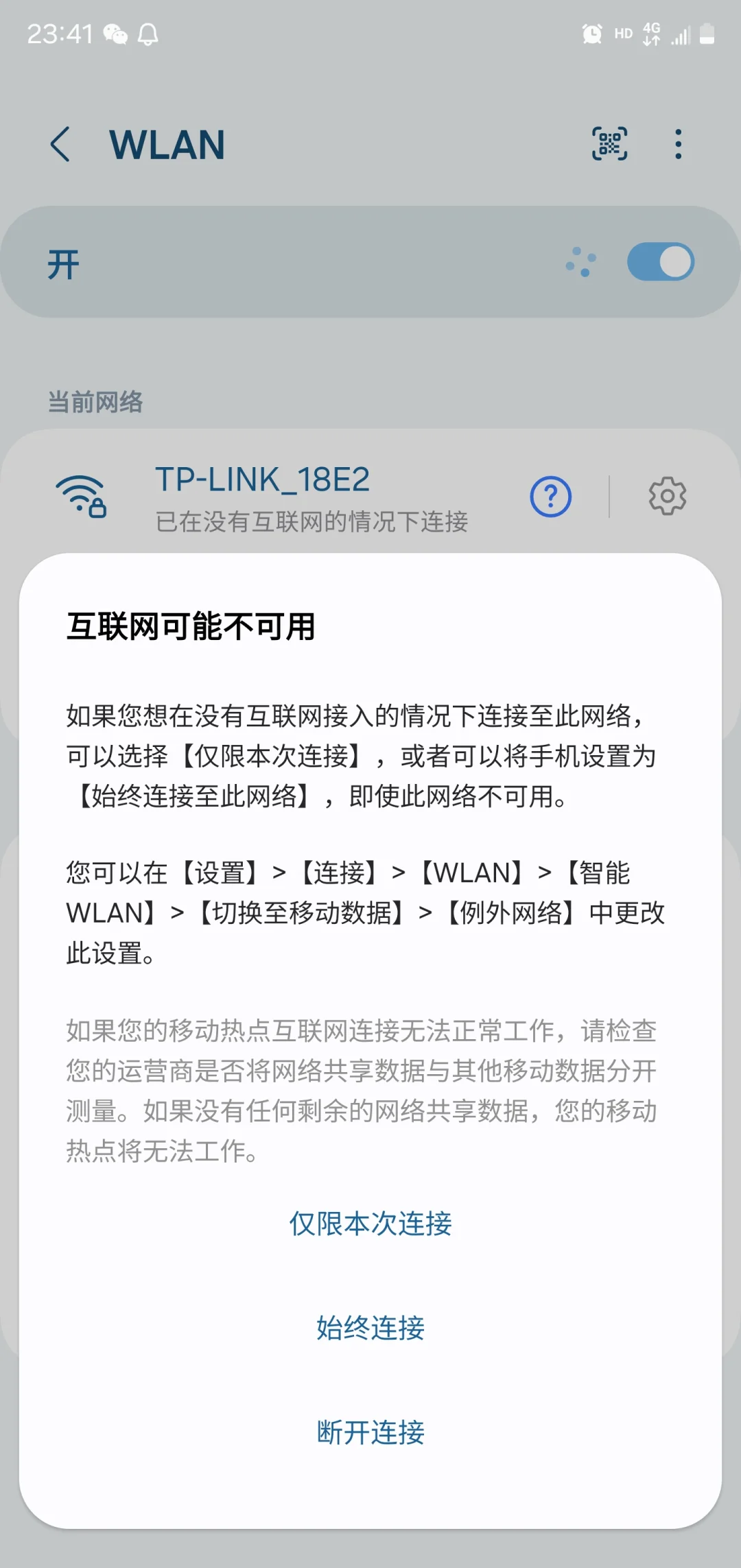Open the QR code scanner

coord(609,144)
